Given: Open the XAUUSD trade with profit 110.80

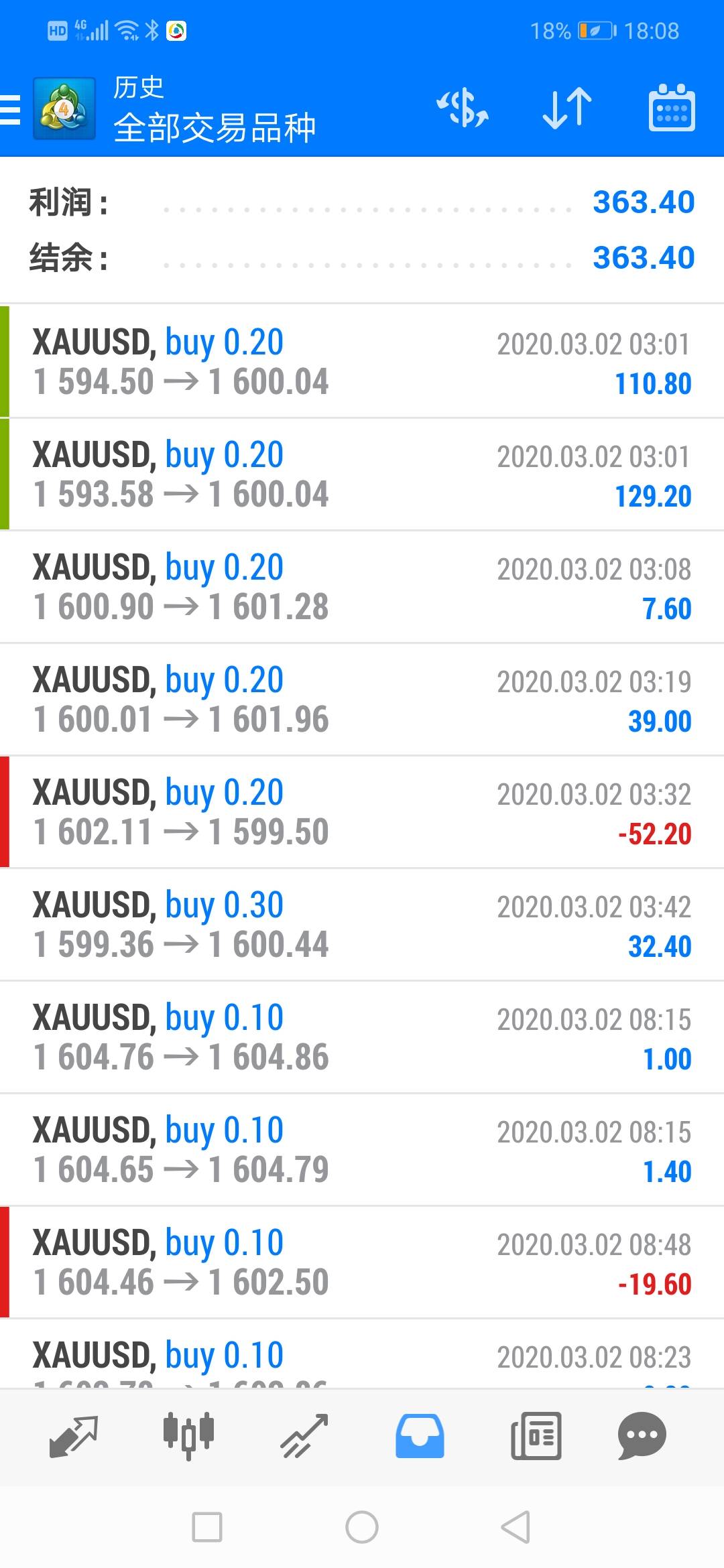Looking at the screenshot, I should pos(362,362).
